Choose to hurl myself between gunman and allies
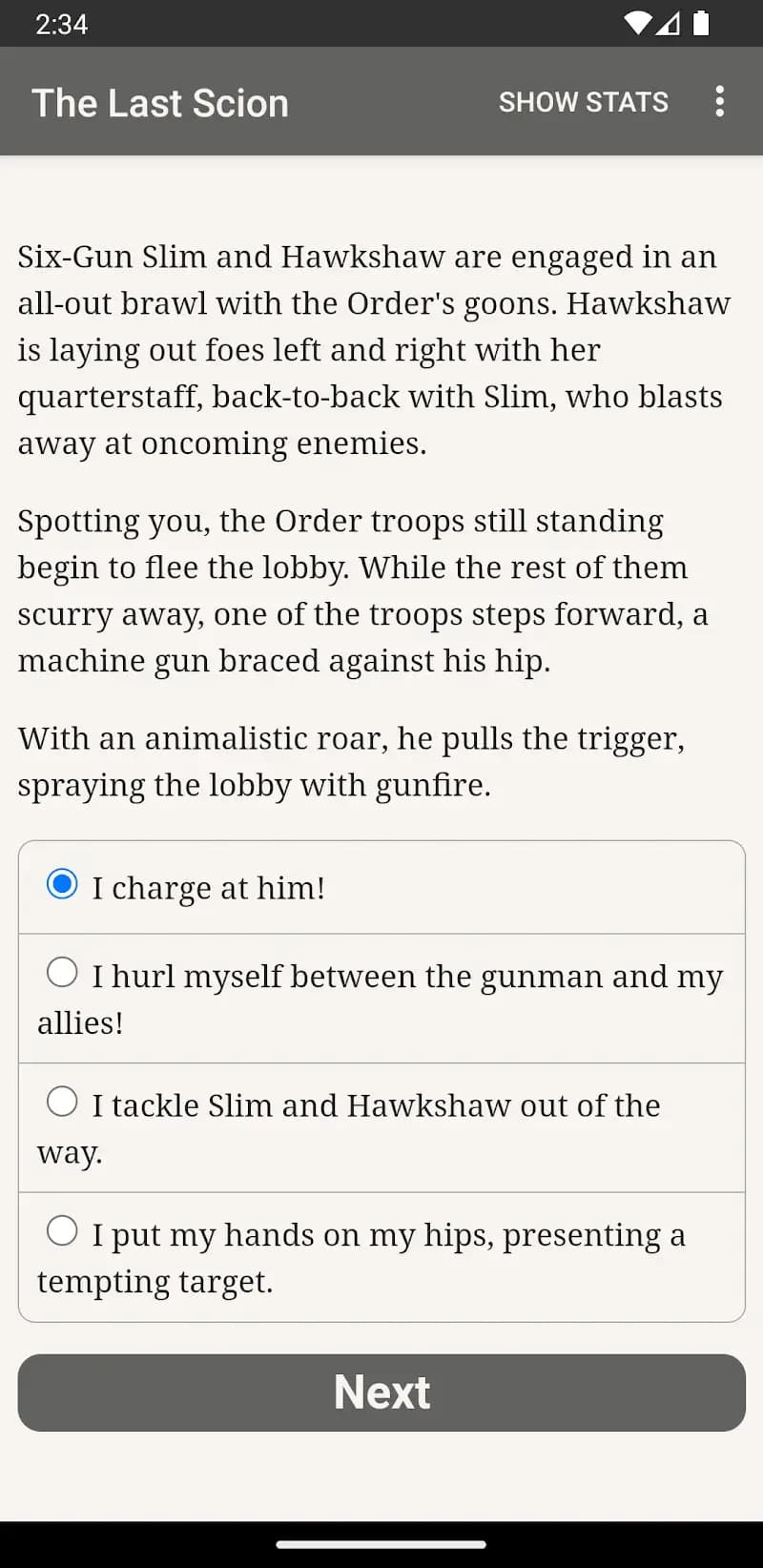Screen dimensions: 763x1568 pos(63,973)
